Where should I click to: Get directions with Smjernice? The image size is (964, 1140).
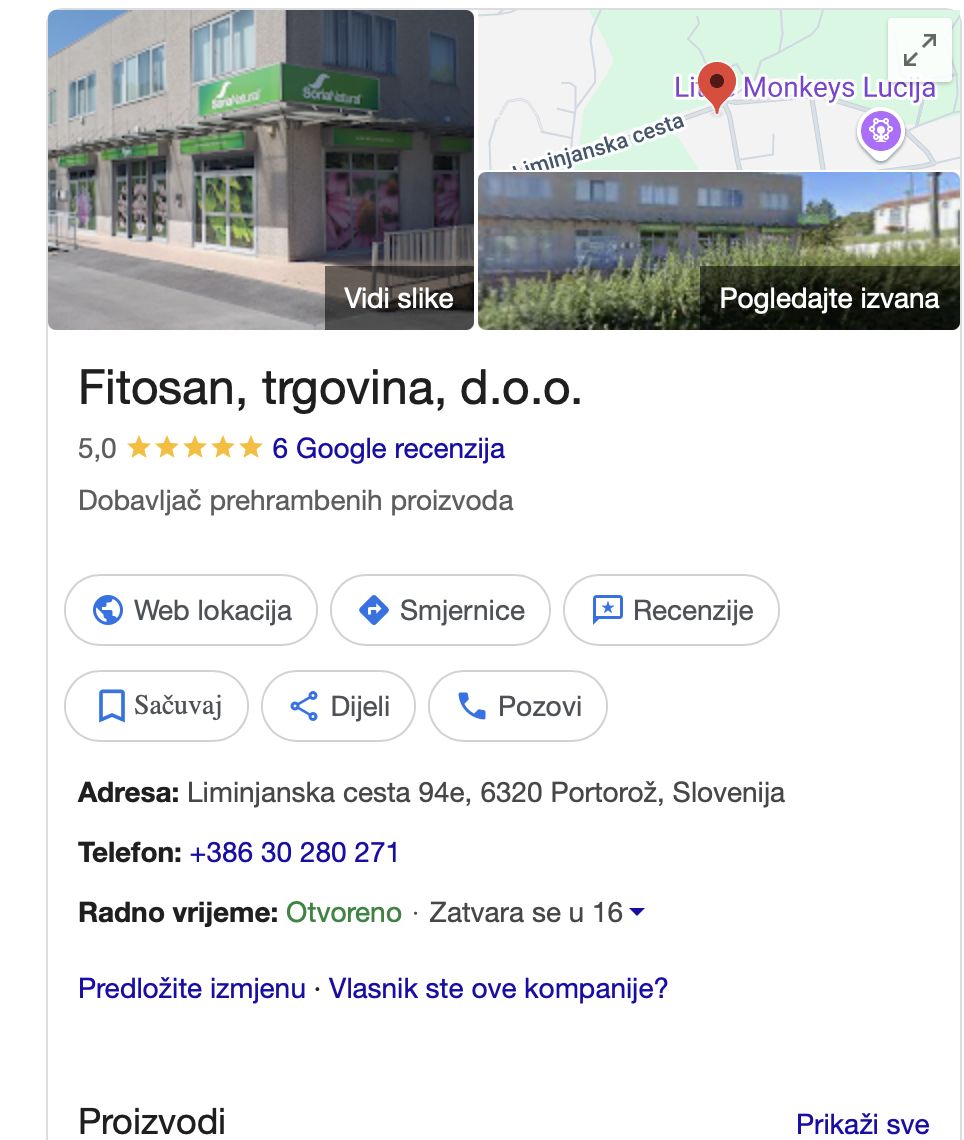pos(440,610)
